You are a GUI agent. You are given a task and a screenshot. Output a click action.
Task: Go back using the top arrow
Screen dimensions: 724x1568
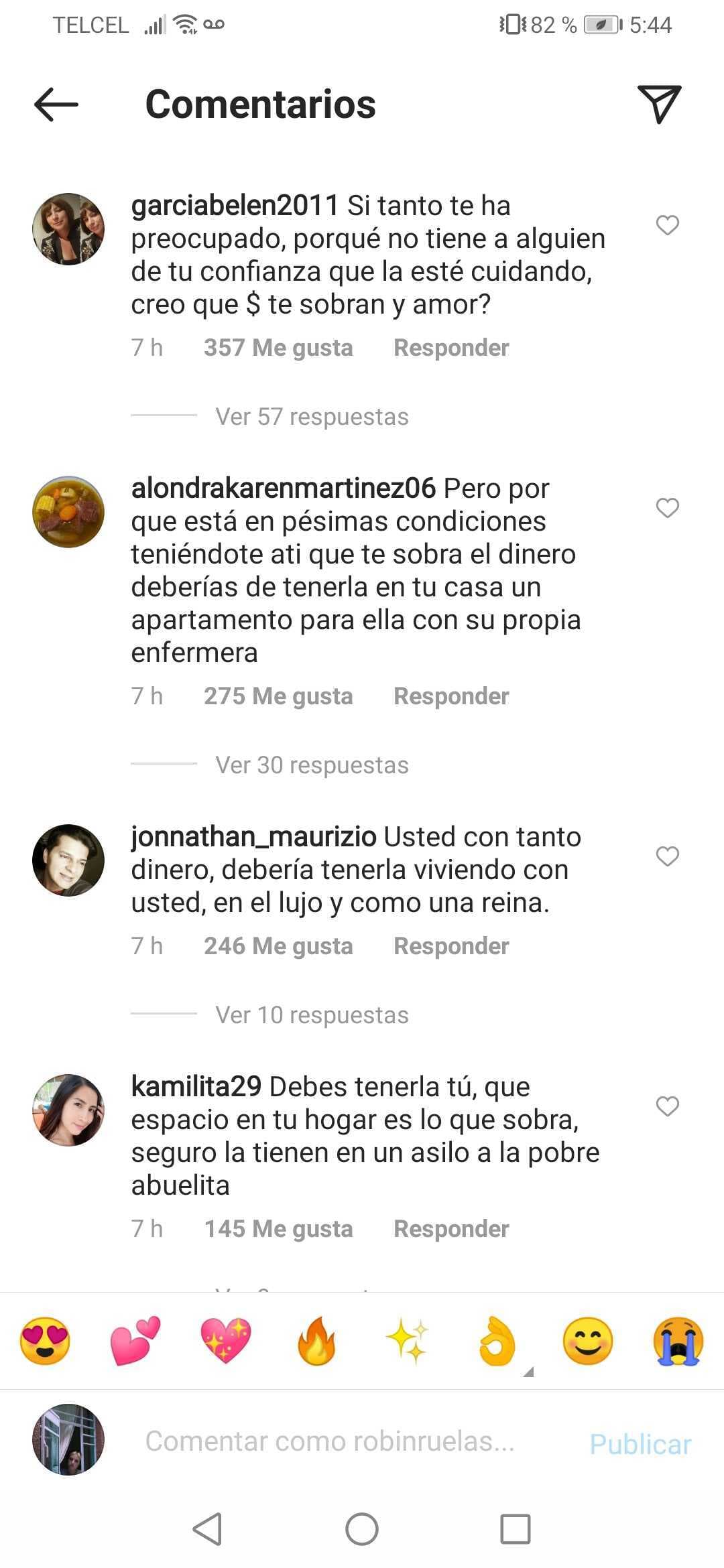[56, 105]
